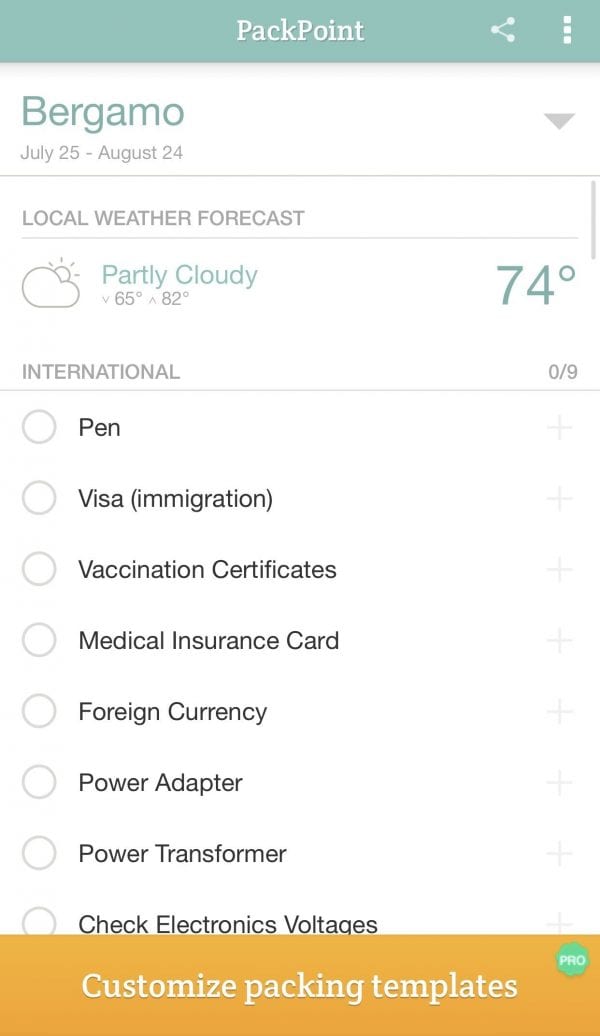Share the packing list

point(503,30)
